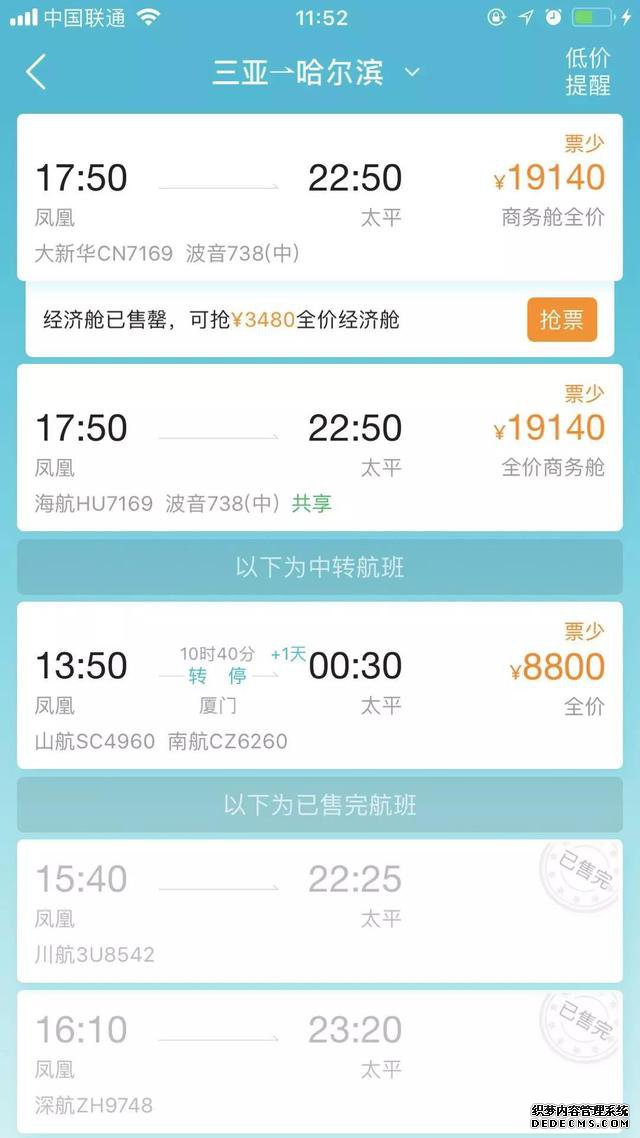Open the 海航HU7169 shared flight card
640x1138 pixels.
pyautogui.click(x=319, y=448)
